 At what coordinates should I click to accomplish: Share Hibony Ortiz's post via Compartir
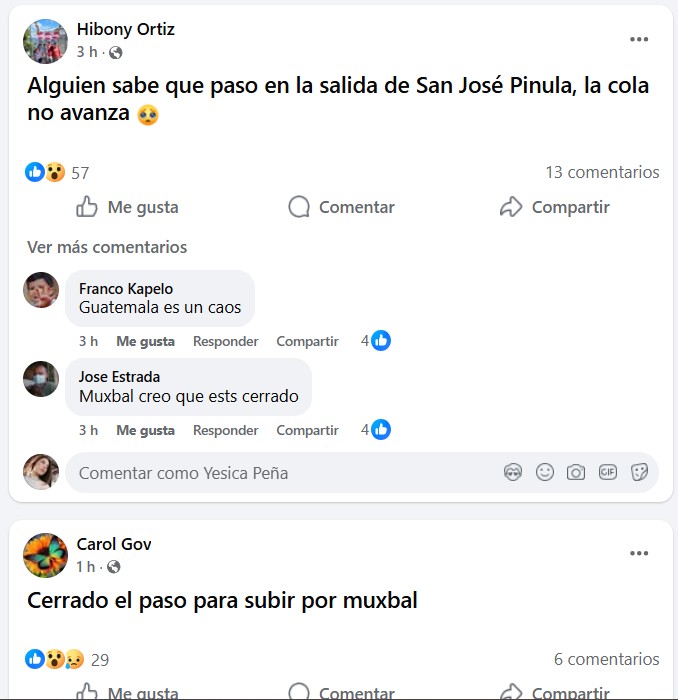point(554,207)
